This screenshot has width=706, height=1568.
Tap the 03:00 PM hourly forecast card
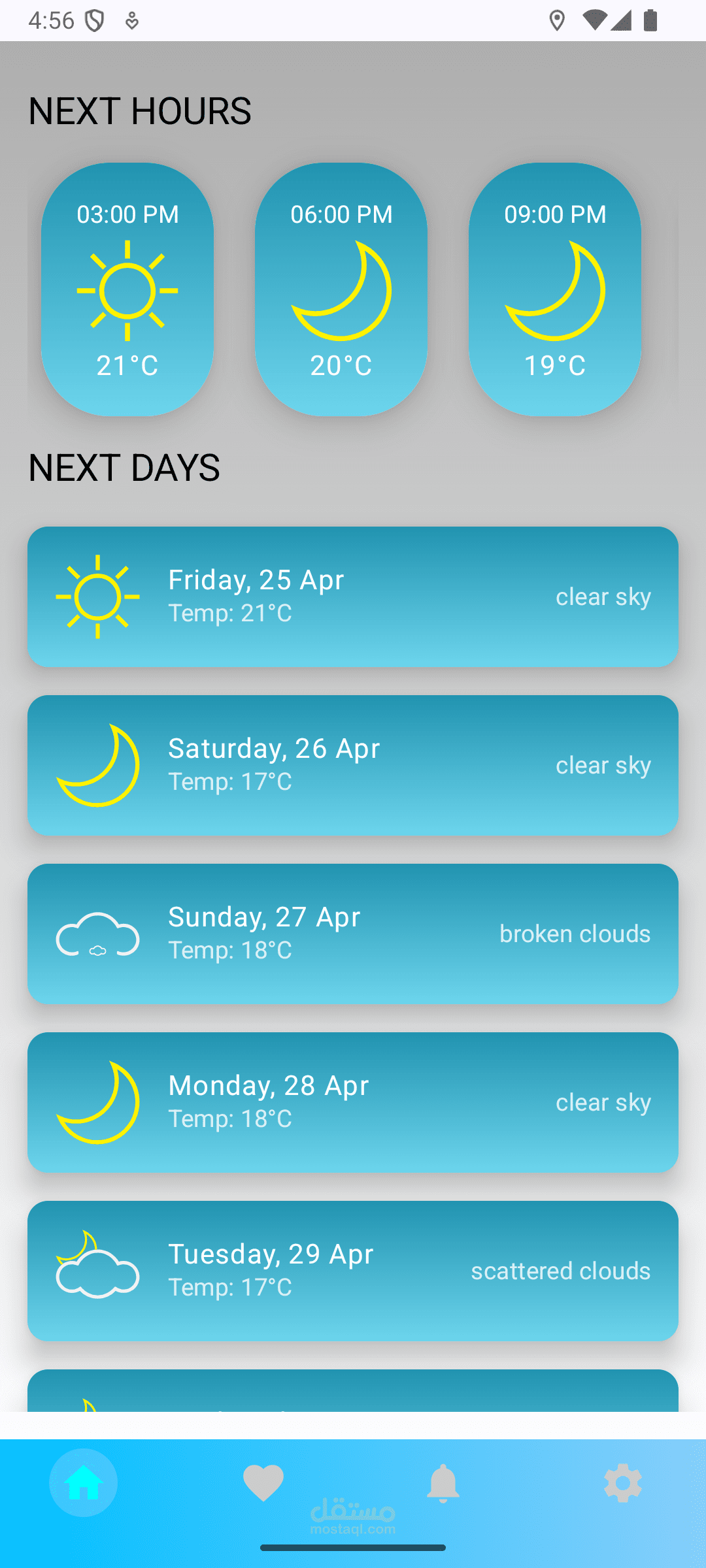[127, 289]
